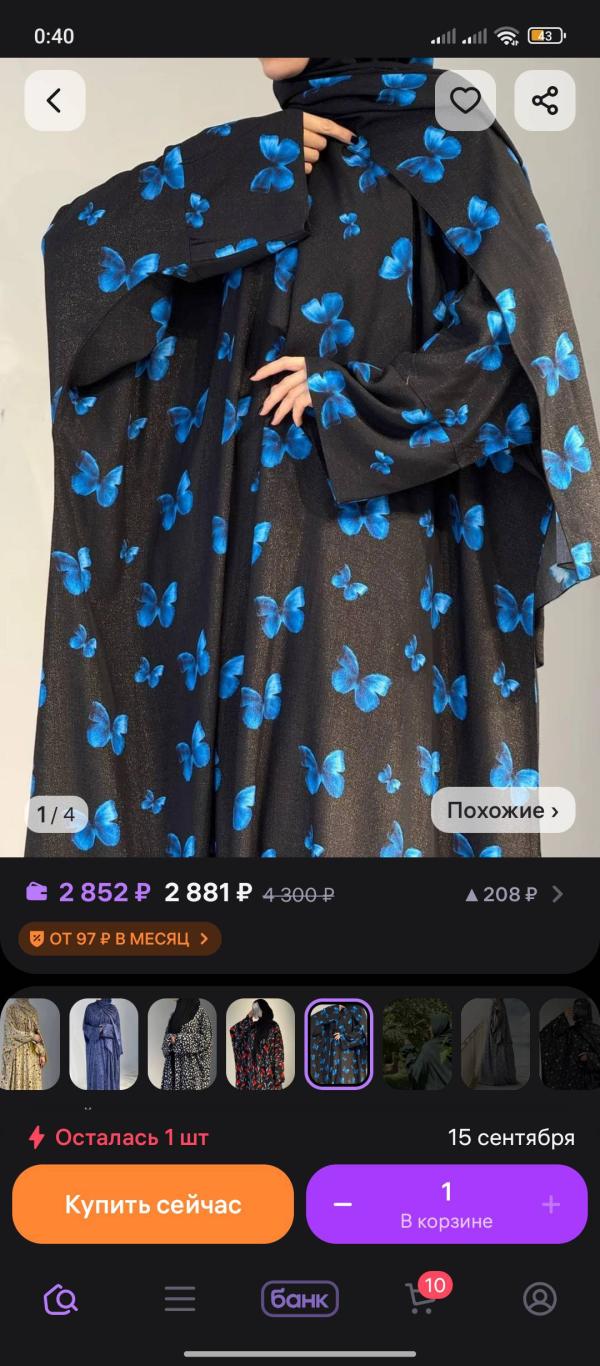Screen dimensions: 600x1366
Task: Decrease cart quantity with minus button
Action: click(x=343, y=1205)
